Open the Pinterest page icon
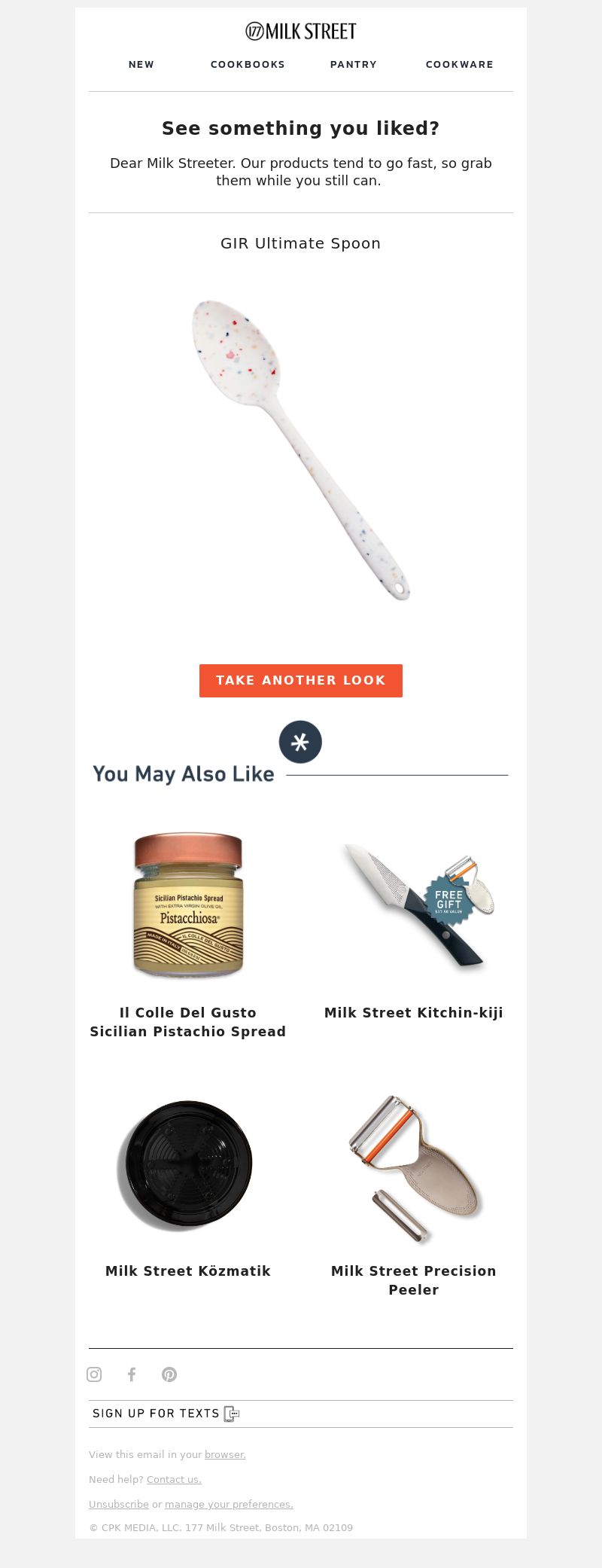This screenshot has height=1568, width=602. [x=169, y=1374]
